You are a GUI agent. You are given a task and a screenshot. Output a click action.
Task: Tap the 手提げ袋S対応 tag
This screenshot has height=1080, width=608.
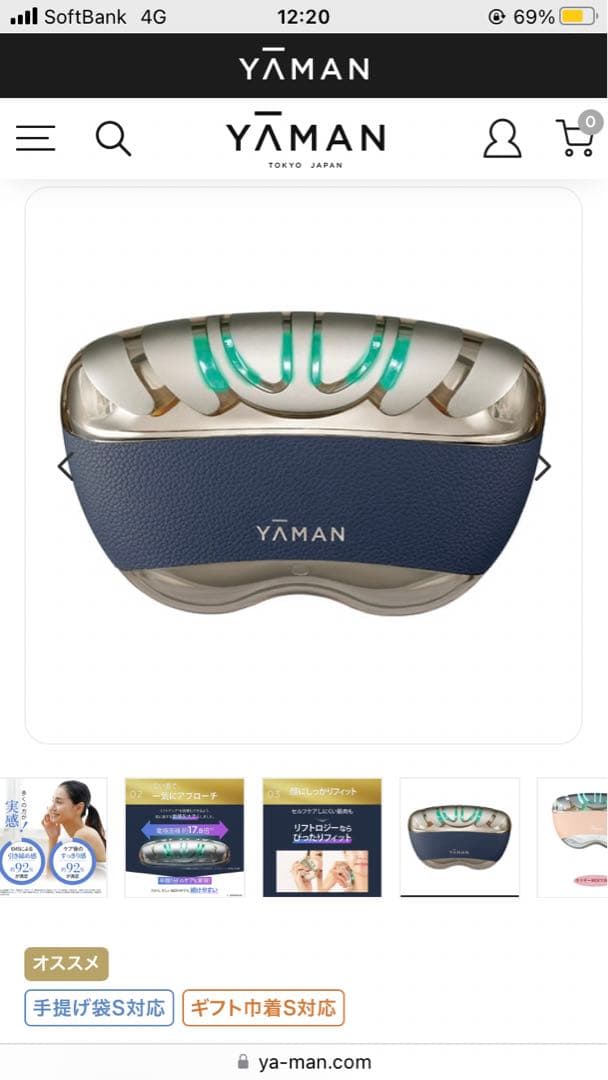tap(99, 1007)
